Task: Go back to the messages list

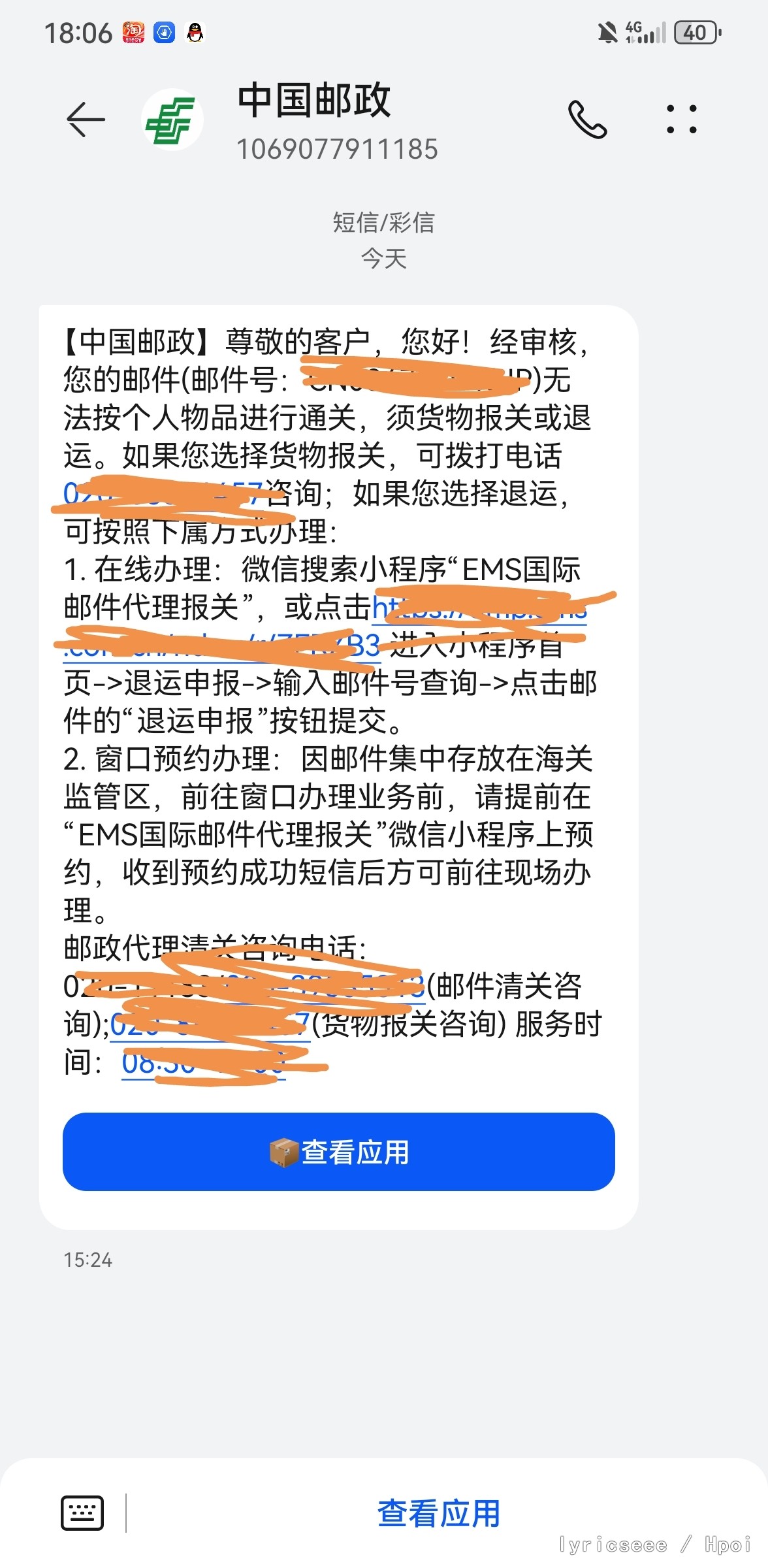Action: click(x=86, y=120)
